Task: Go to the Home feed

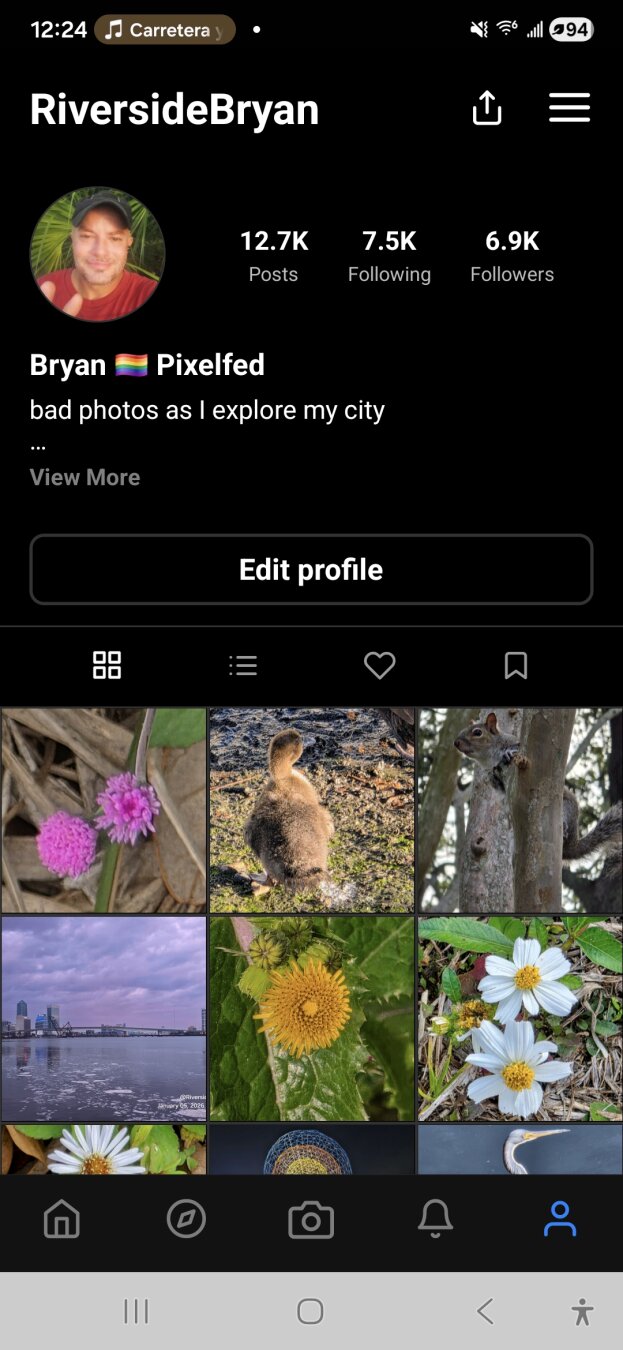Action: (x=62, y=1219)
